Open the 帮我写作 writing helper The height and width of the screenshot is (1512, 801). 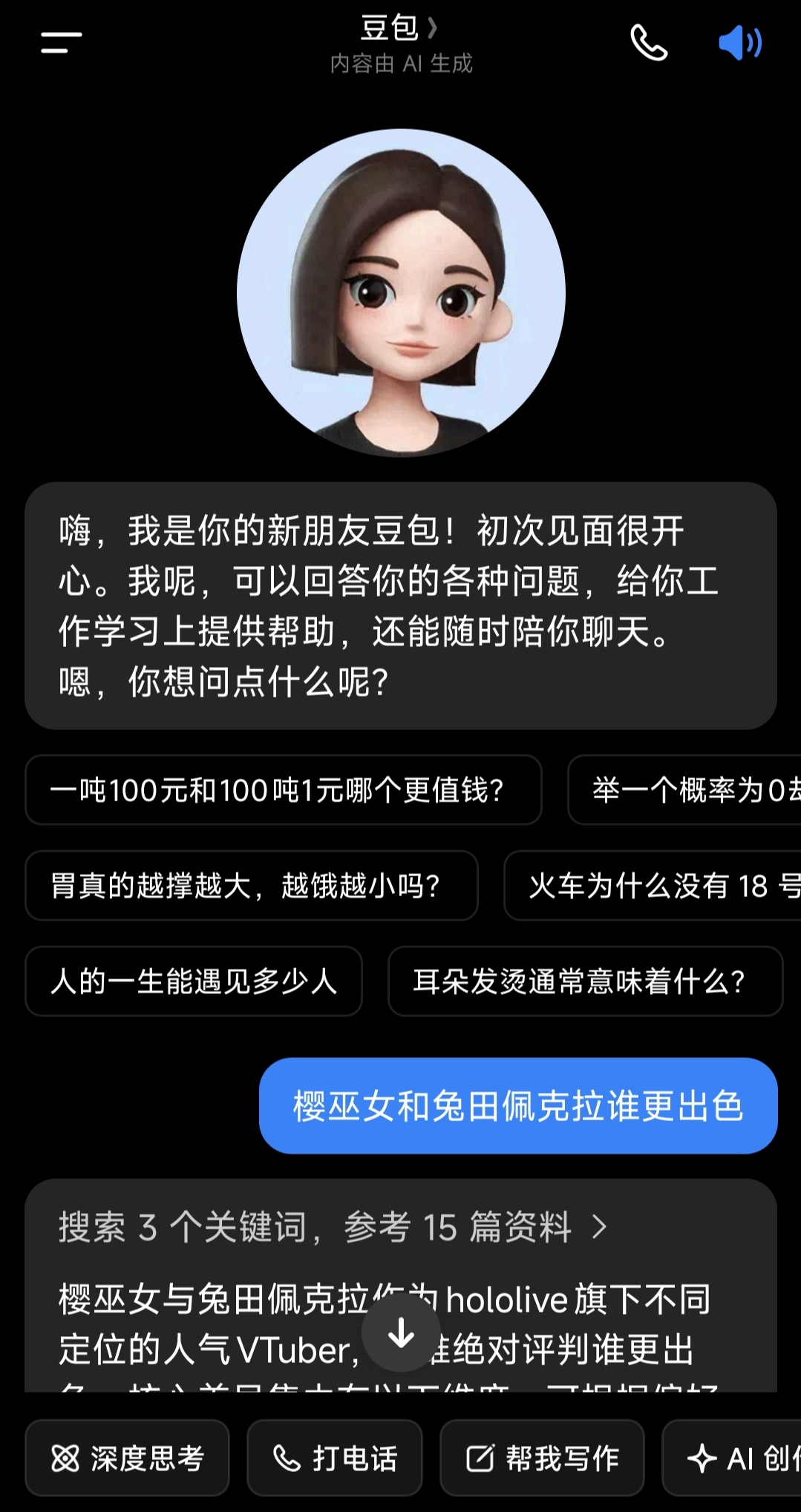(542, 1459)
